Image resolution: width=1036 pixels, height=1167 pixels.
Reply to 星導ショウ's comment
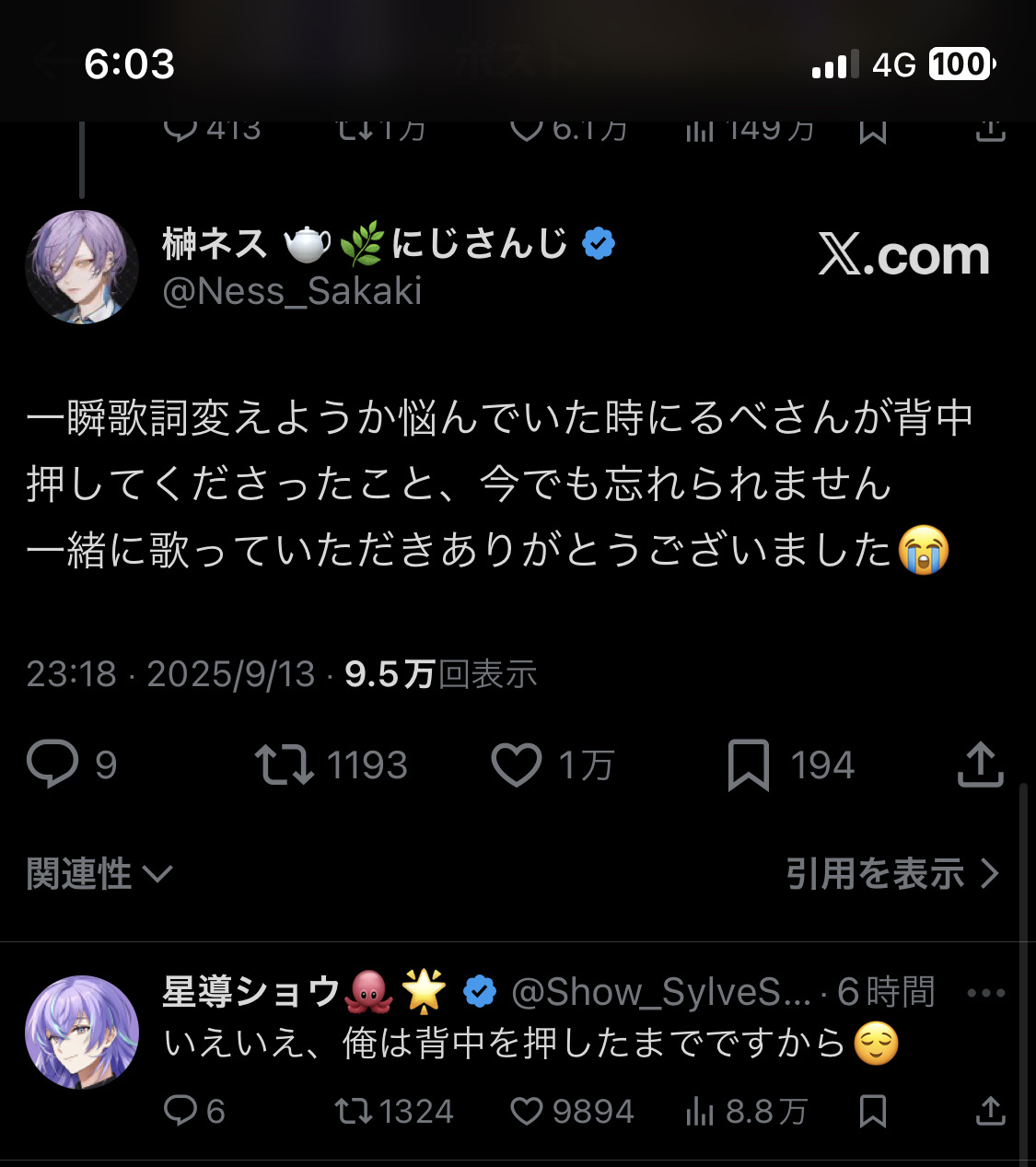tap(180, 1111)
